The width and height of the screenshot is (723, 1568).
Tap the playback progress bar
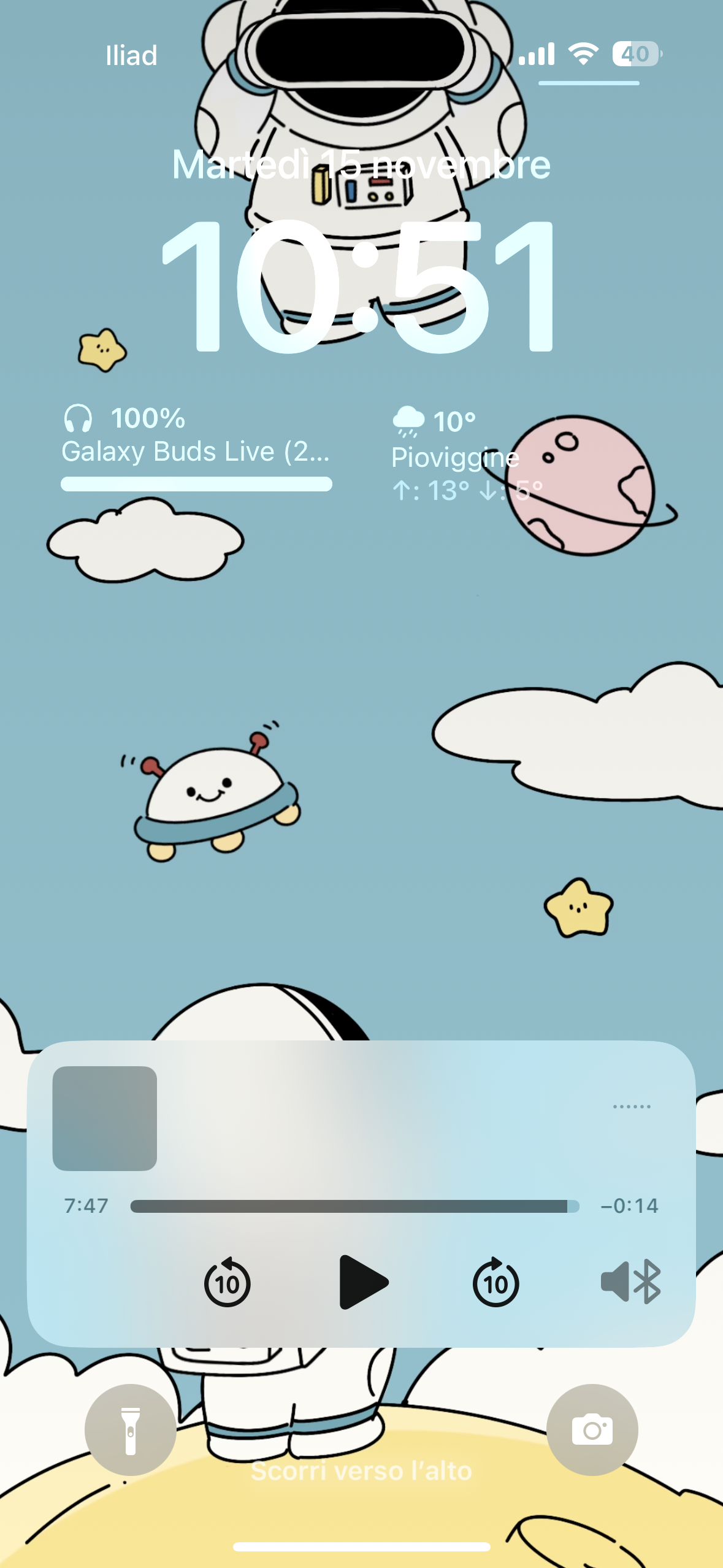[x=354, y=1206]
